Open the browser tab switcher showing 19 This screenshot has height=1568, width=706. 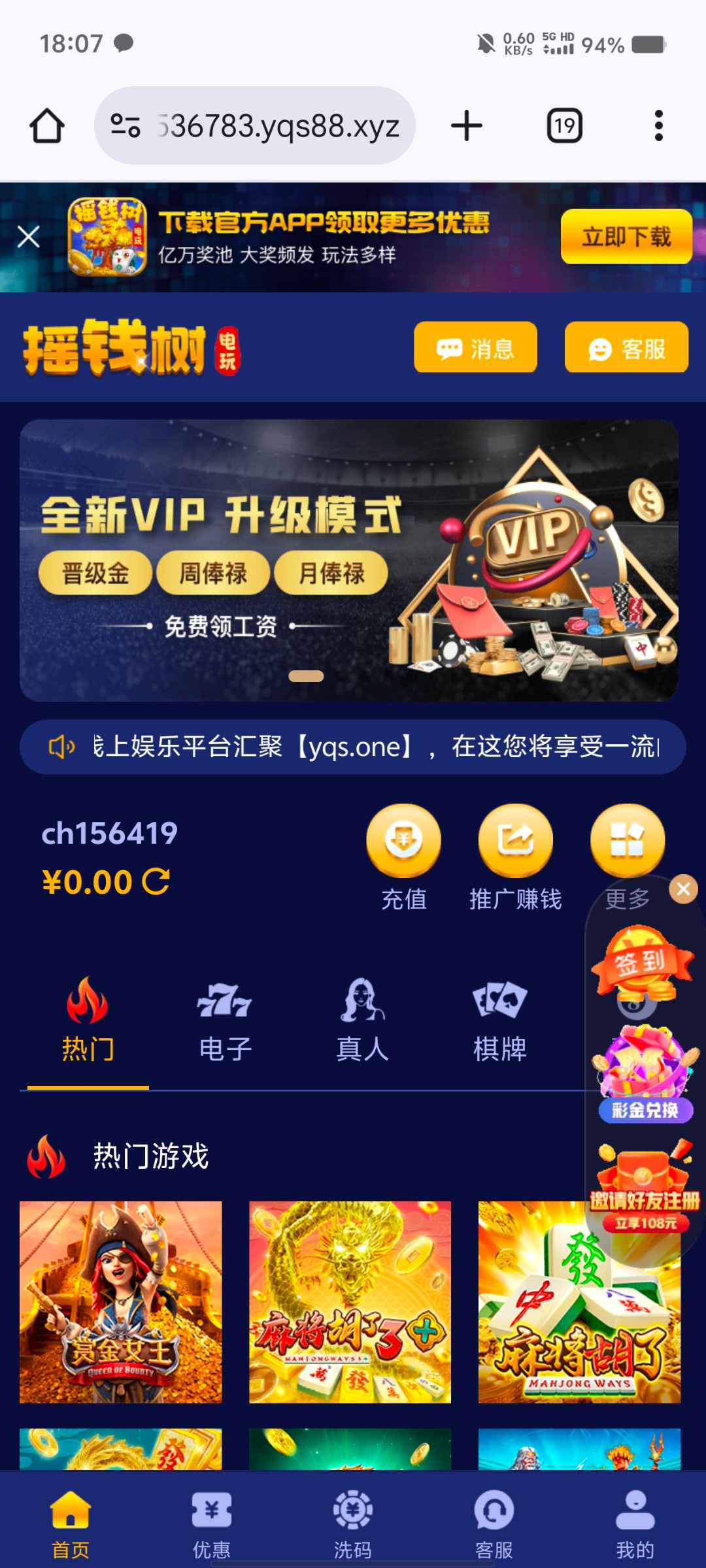click(564, 125)
